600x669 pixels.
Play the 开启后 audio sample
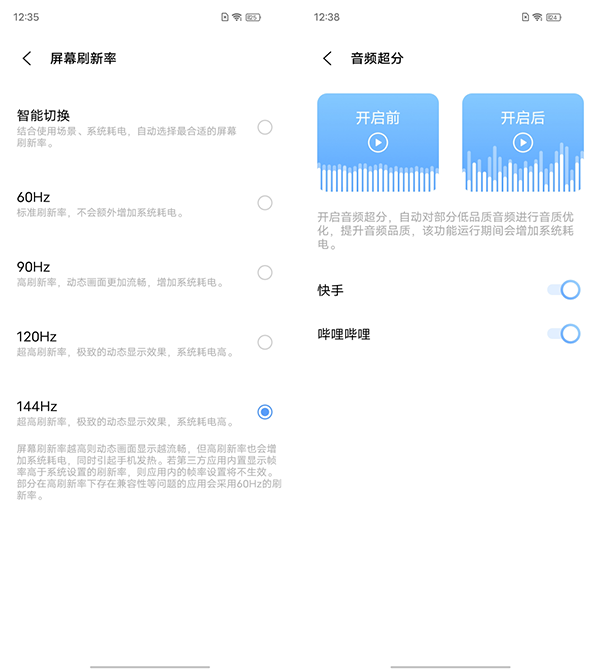click(x=522, y=142)
